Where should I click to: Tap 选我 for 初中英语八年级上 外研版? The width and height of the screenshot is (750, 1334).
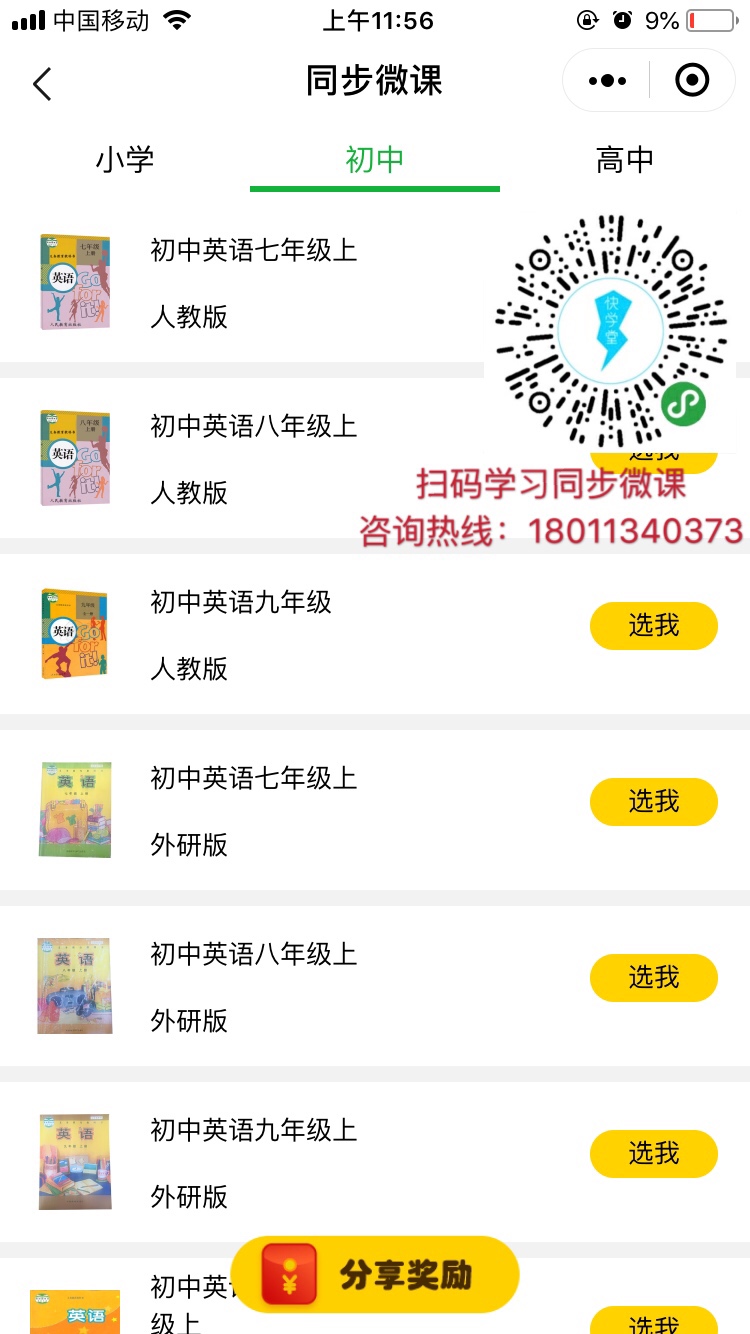click(x=653, y=978)
